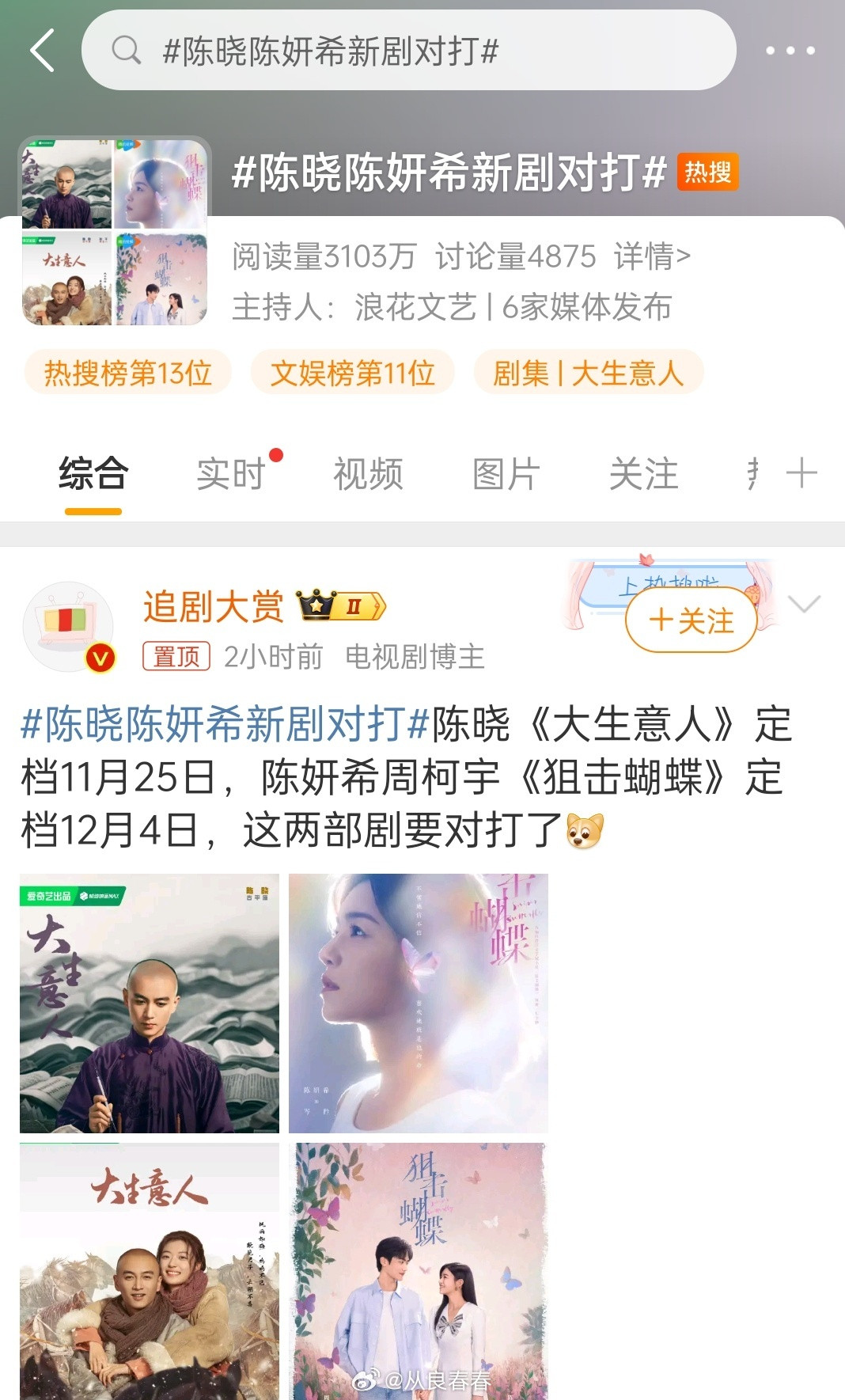The width and height of the screenshot is (845, 1400).
Task: Open the 实时 tab with red dot
Action: [231, 473]
